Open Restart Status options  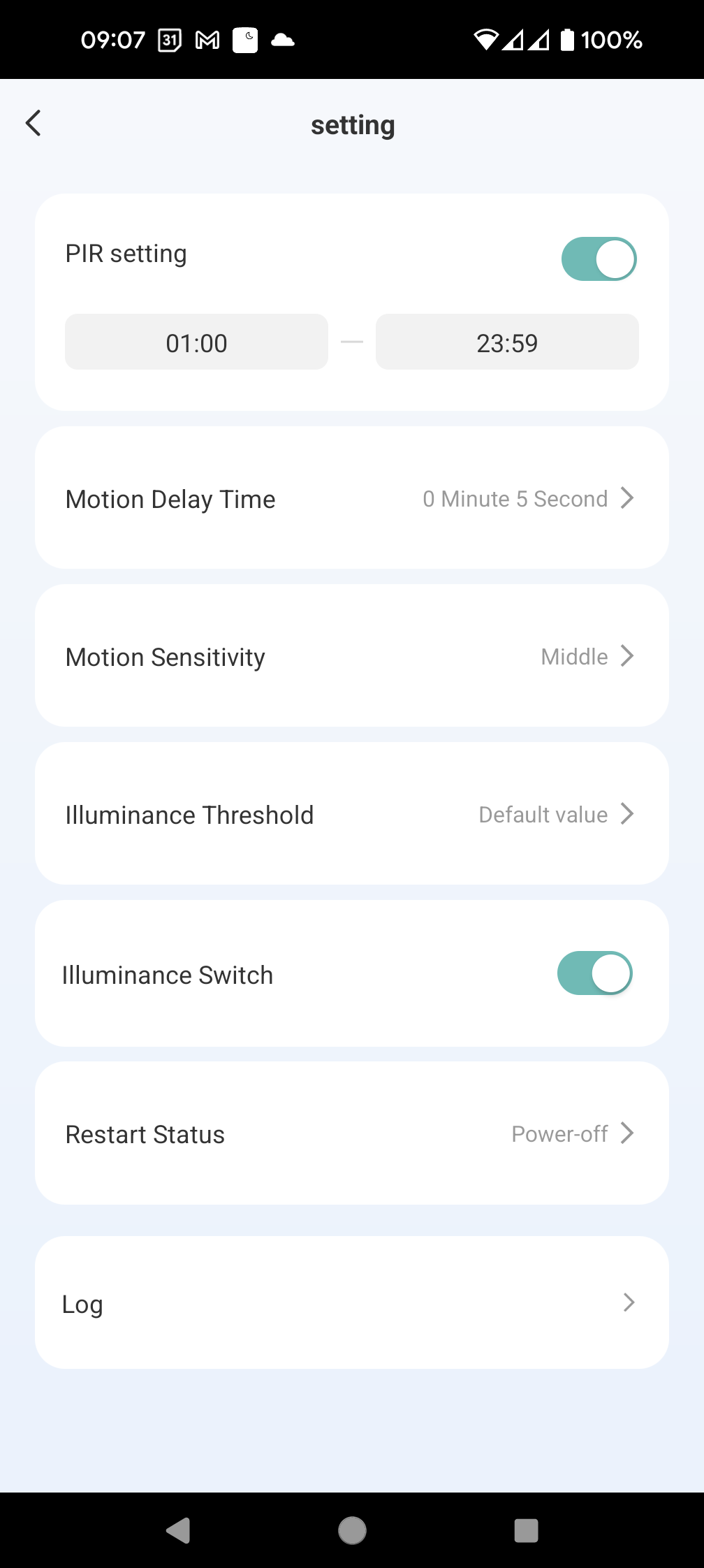coord(352,1133)
